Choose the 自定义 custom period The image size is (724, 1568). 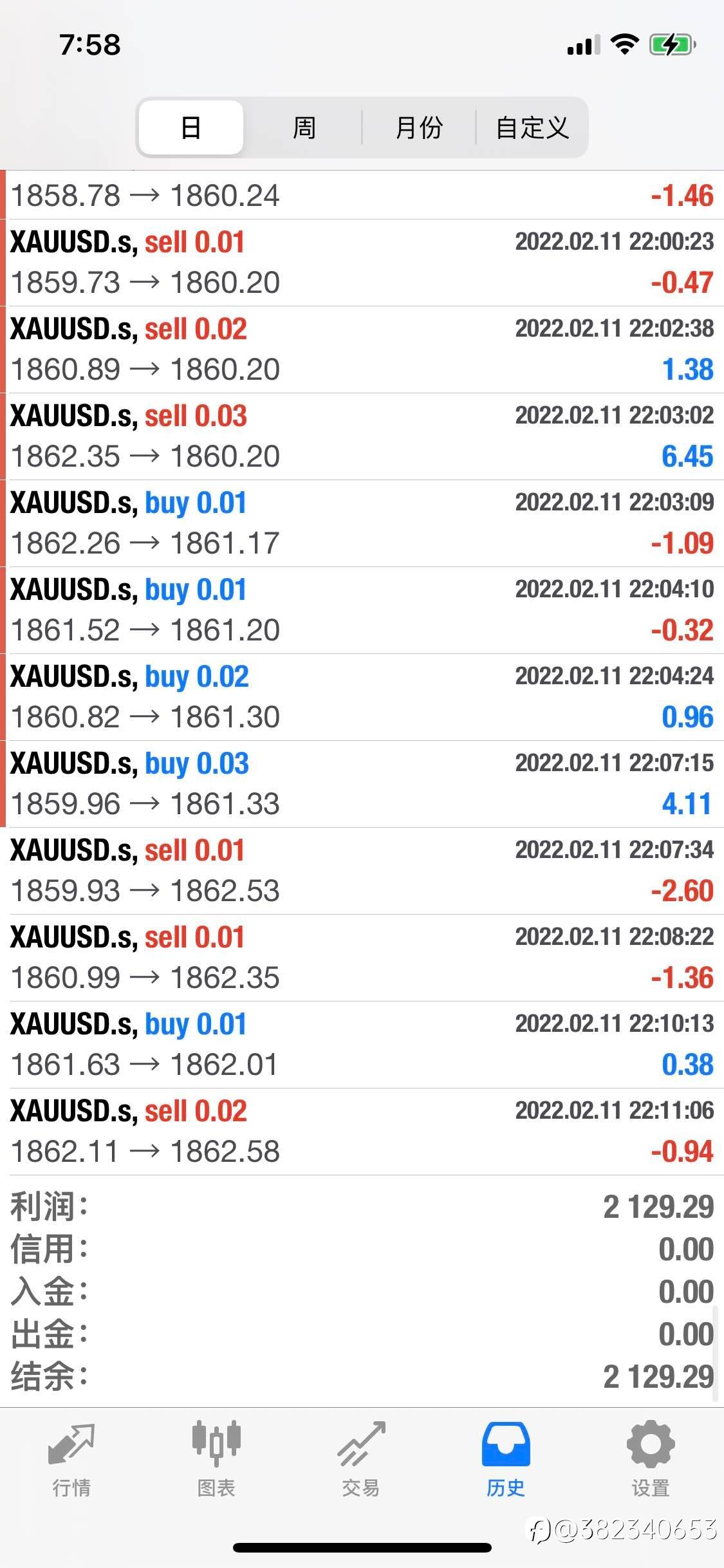coord(532,127)
